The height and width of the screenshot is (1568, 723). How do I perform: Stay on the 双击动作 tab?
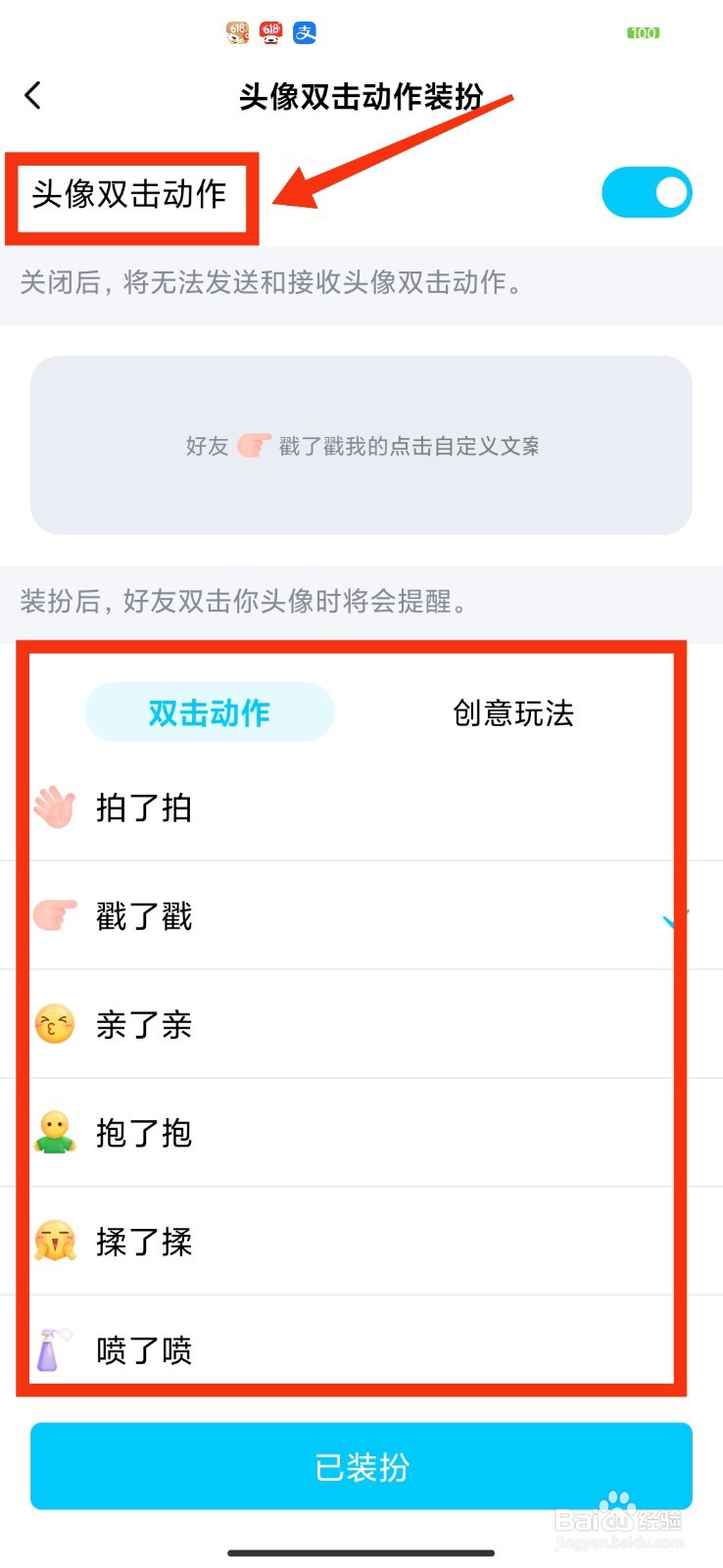[x=210, y=712]
